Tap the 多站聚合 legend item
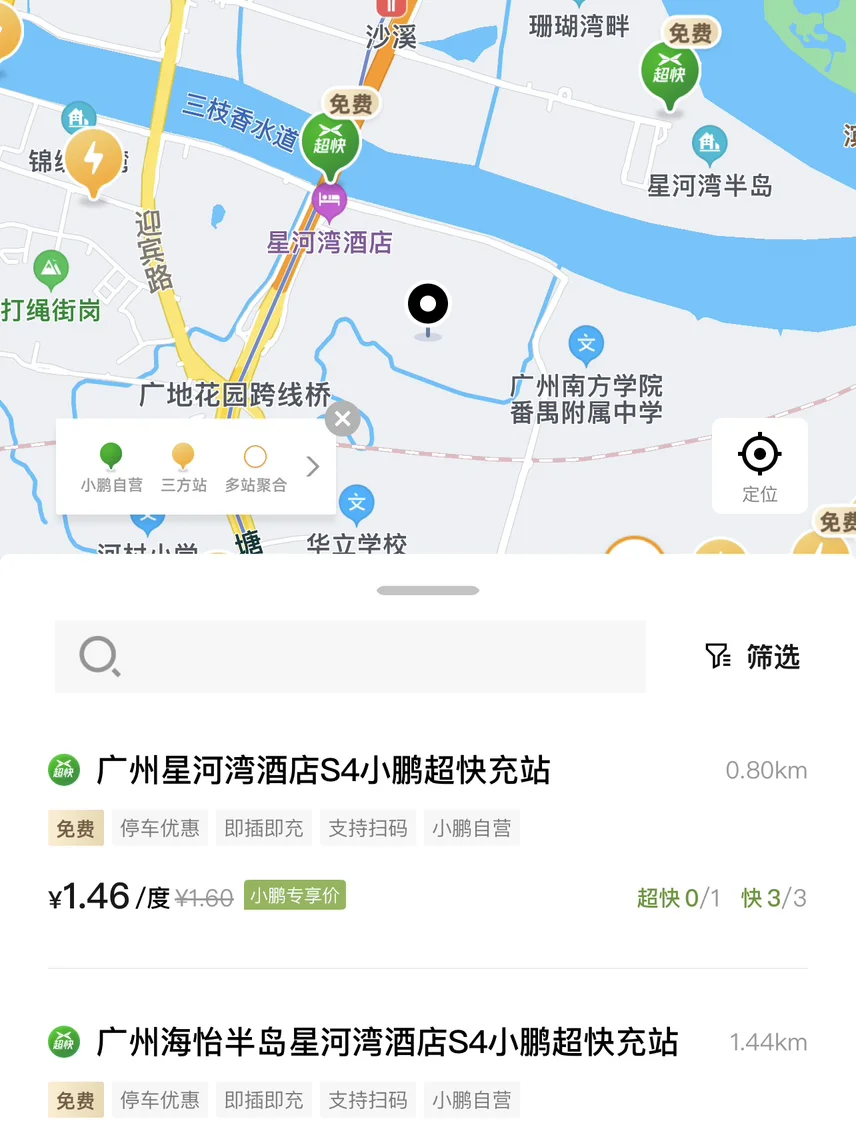 point(255,467)
